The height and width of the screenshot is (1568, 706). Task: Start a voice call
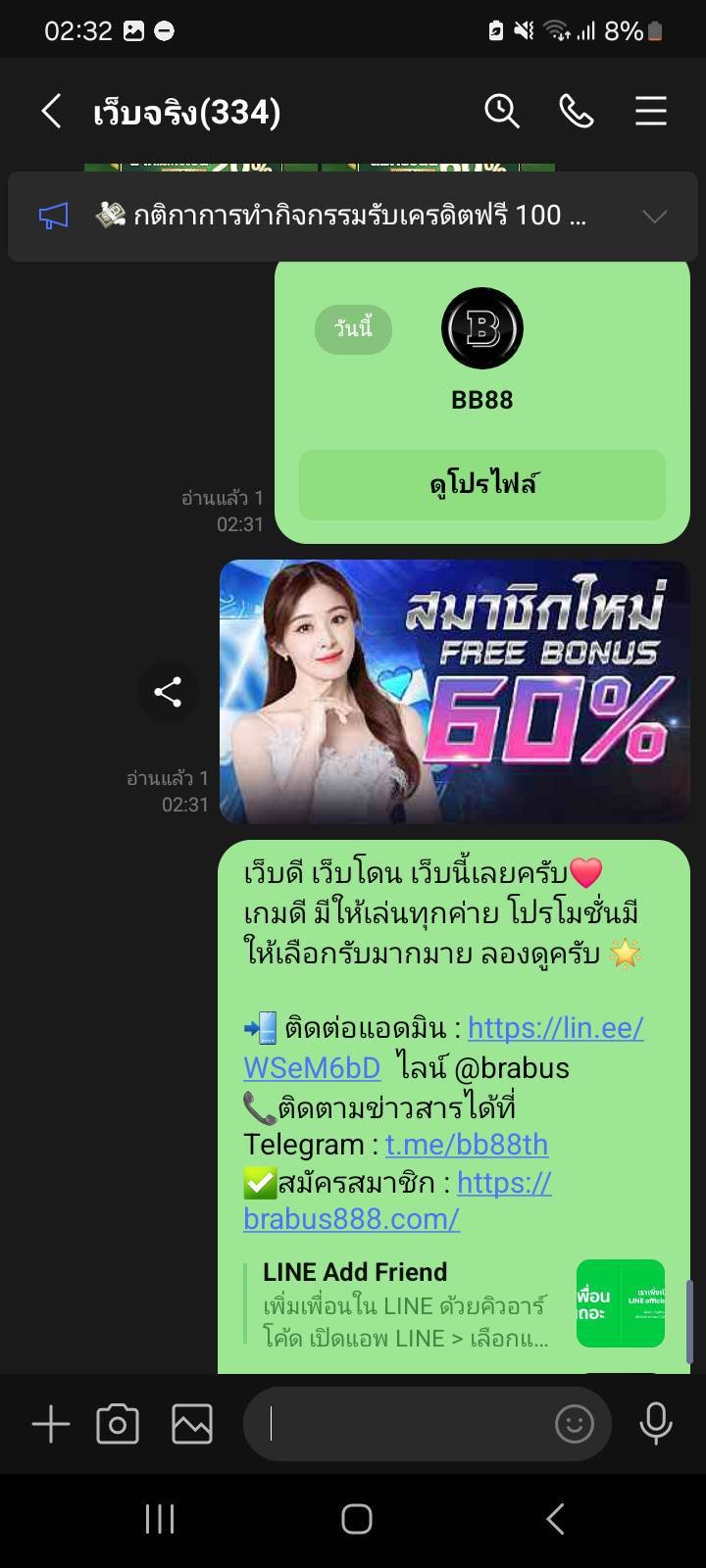pos(576,112)
